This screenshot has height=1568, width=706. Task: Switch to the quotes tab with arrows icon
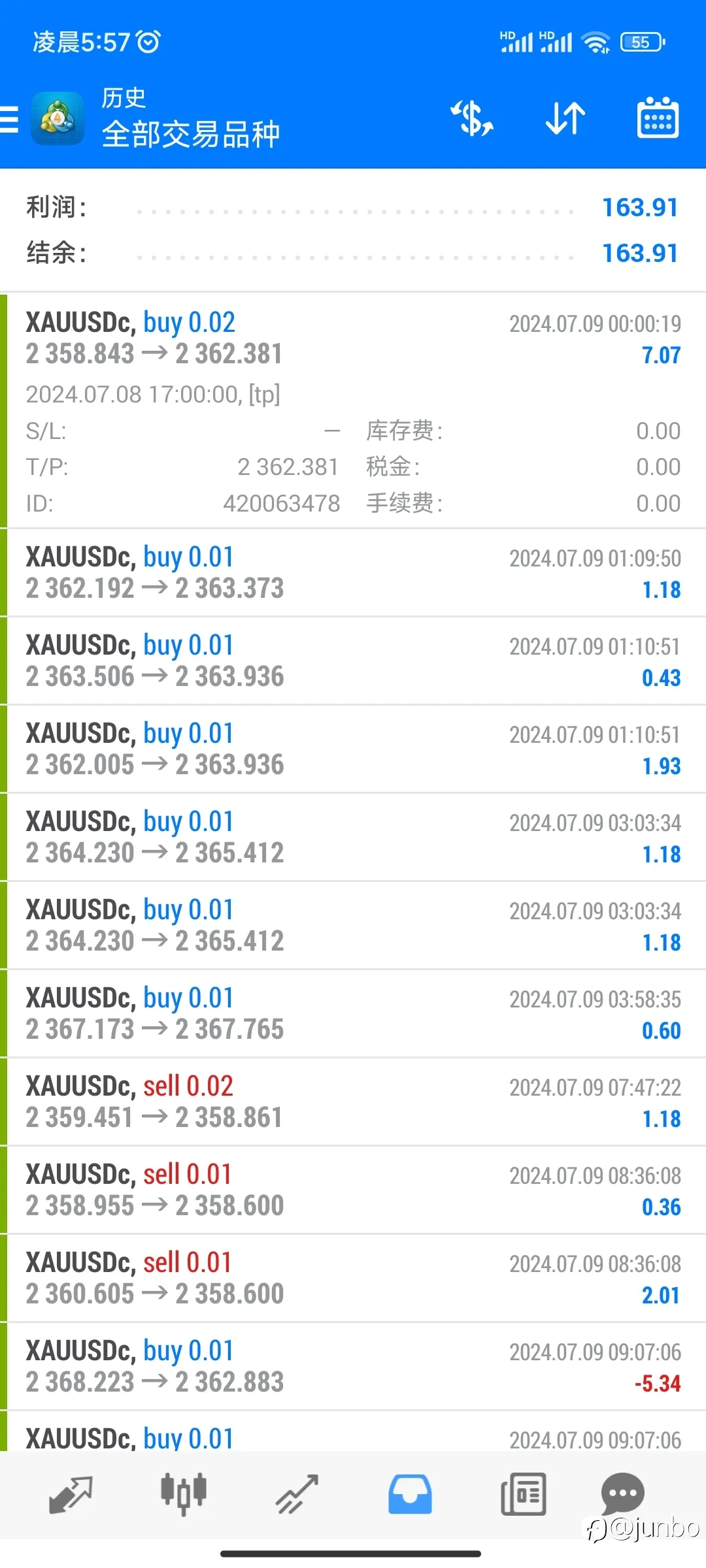(x=71, y=1495)
